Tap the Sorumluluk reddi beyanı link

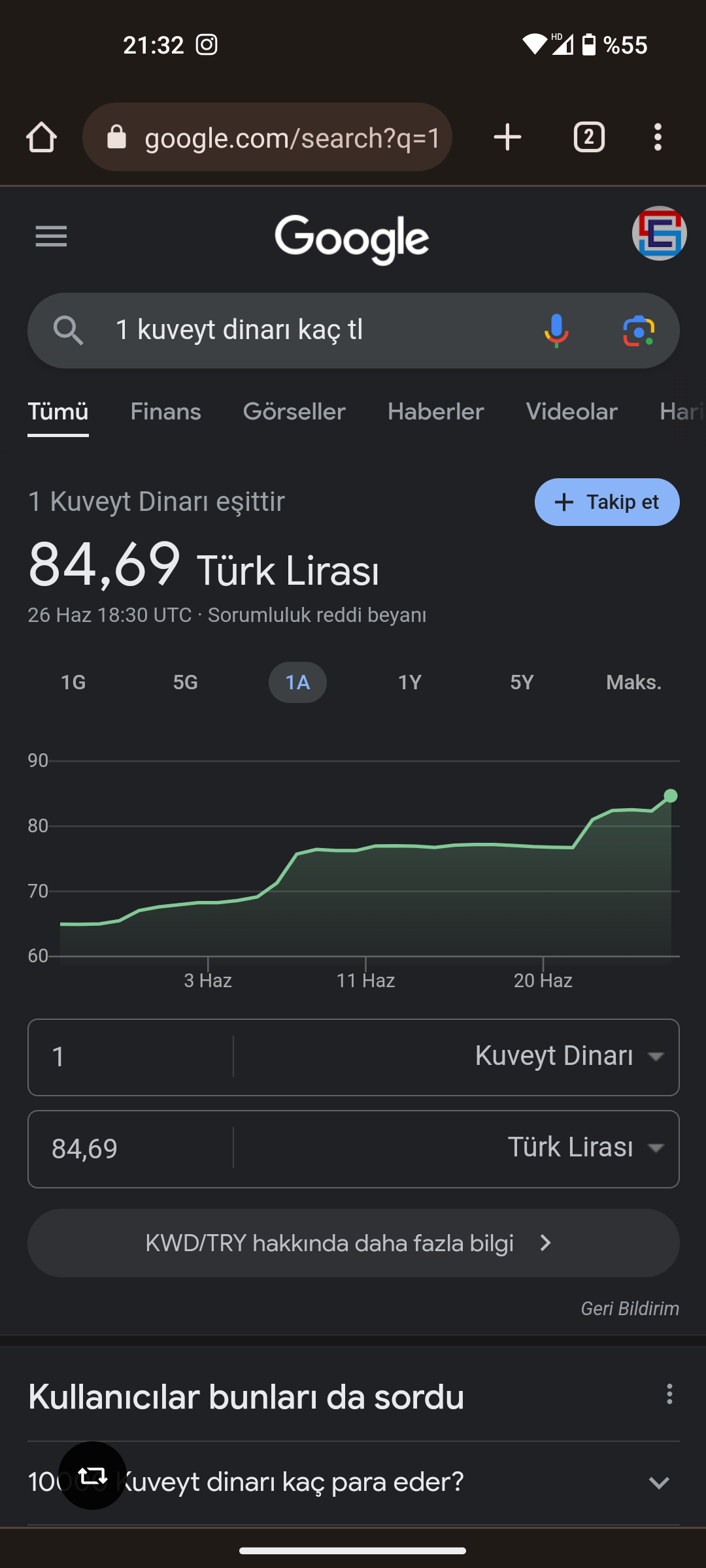click(x=317, y=615)
